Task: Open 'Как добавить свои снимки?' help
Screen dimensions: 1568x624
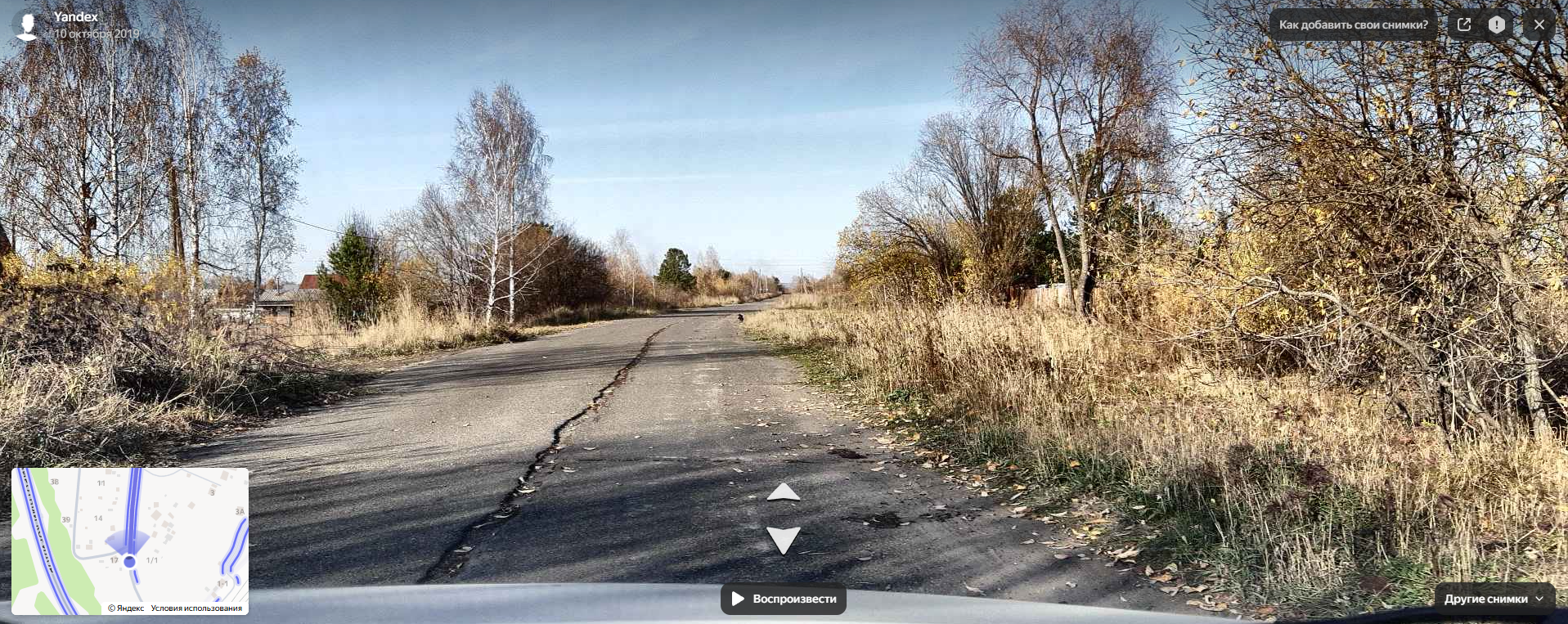Action: 1353,25
